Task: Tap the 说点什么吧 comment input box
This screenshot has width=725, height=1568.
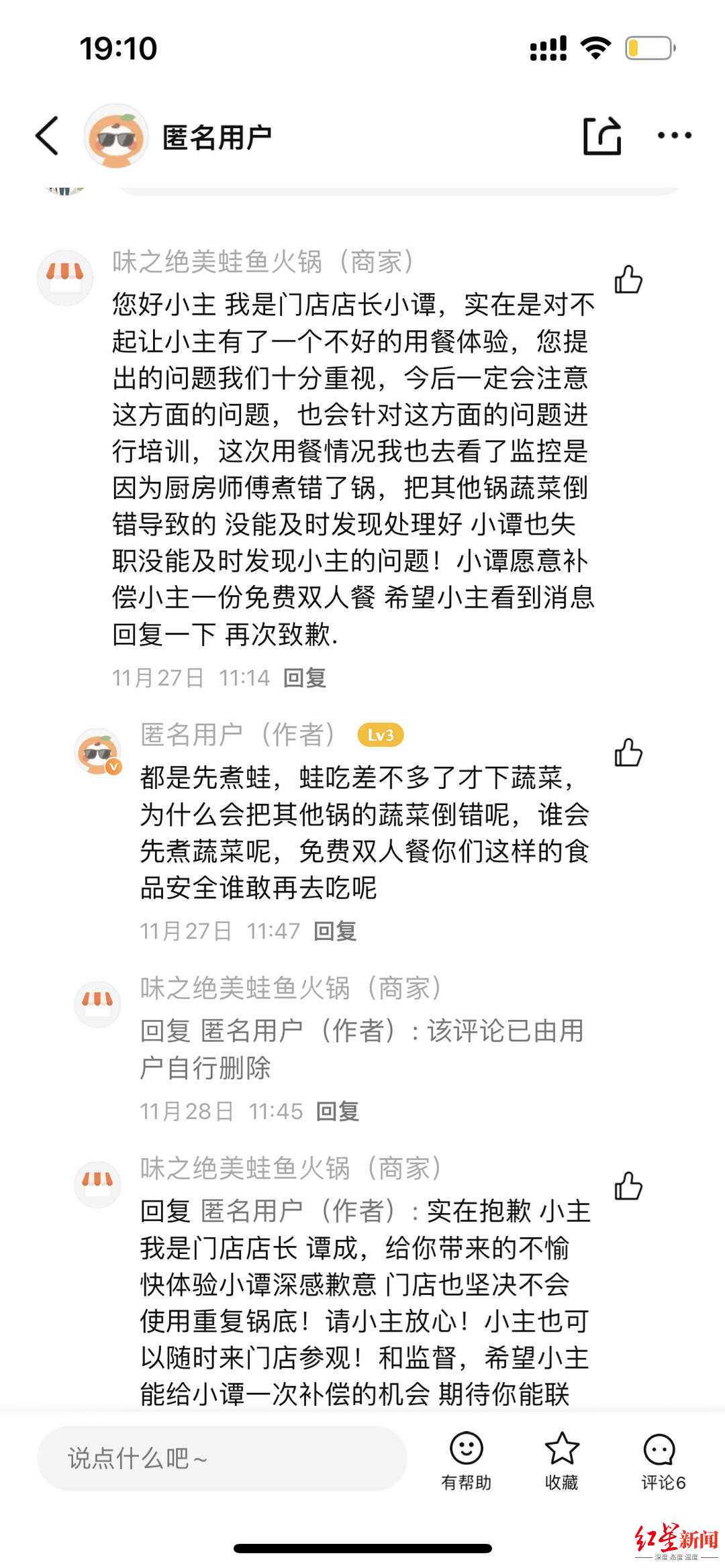Action: pos(222,1458)
